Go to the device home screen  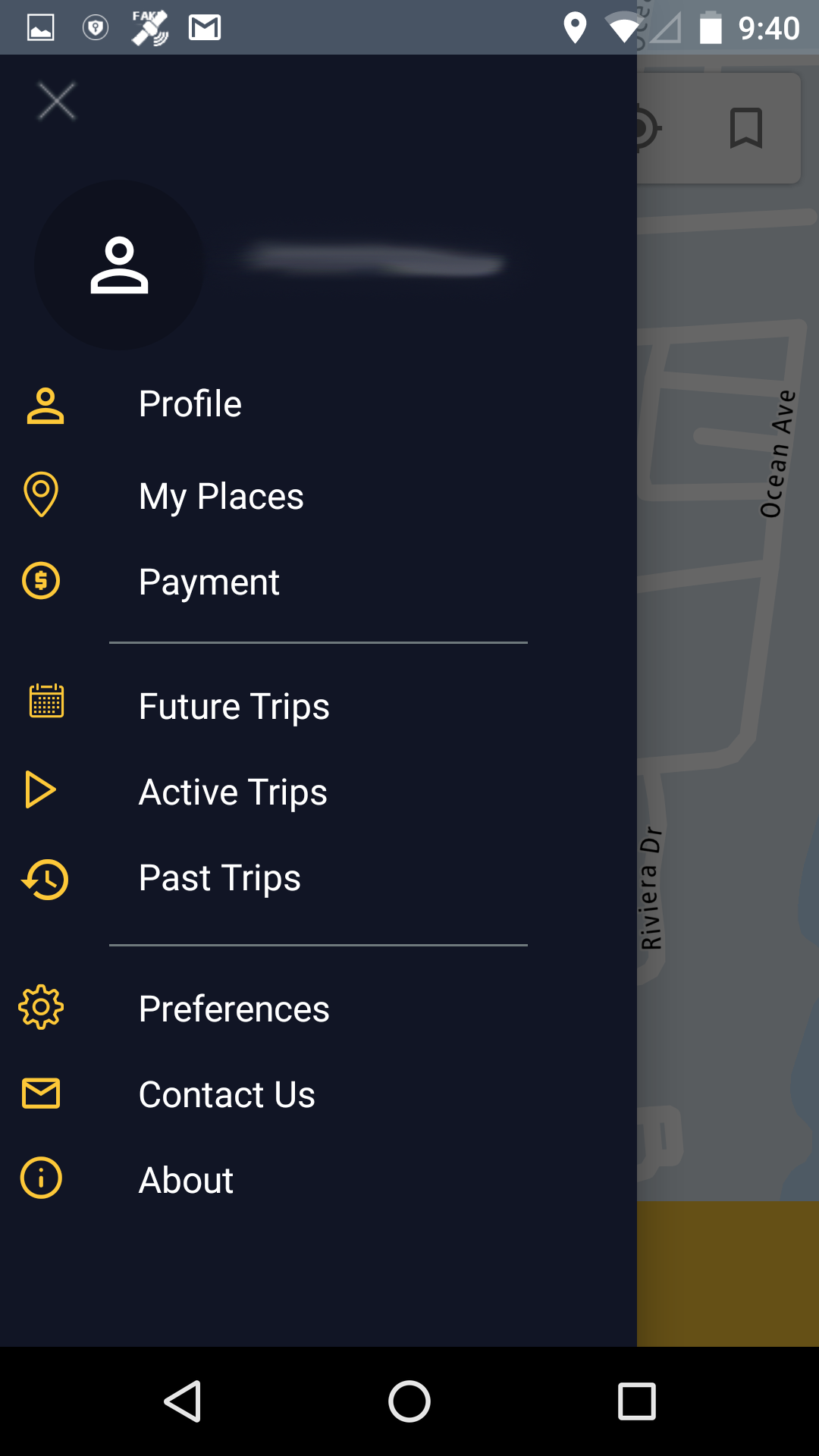[409, 1401]
